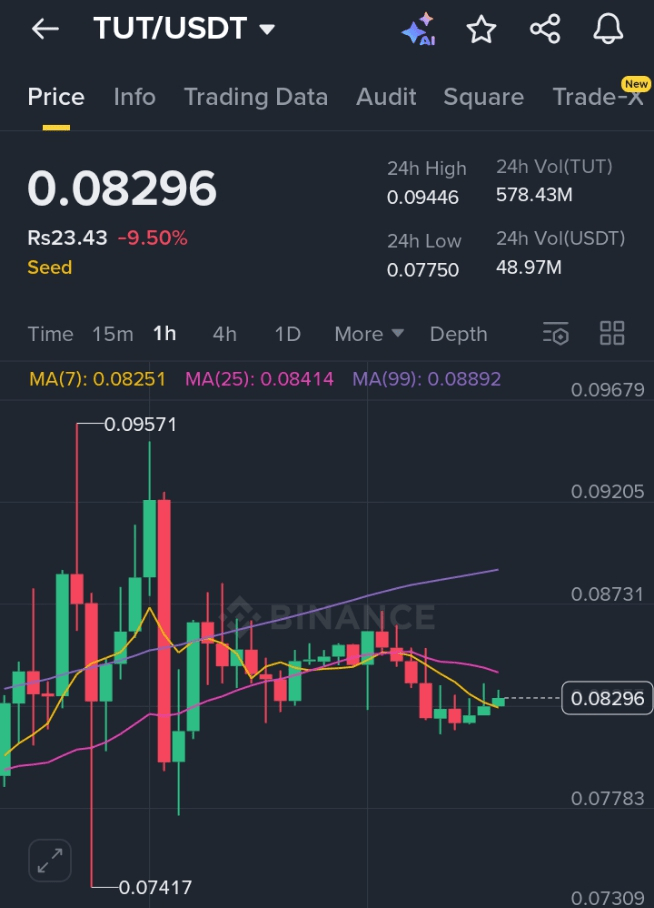Go back using the arrow icon
Image resolution: width=654 pixels, height=908 pixels.
(45, 29)
